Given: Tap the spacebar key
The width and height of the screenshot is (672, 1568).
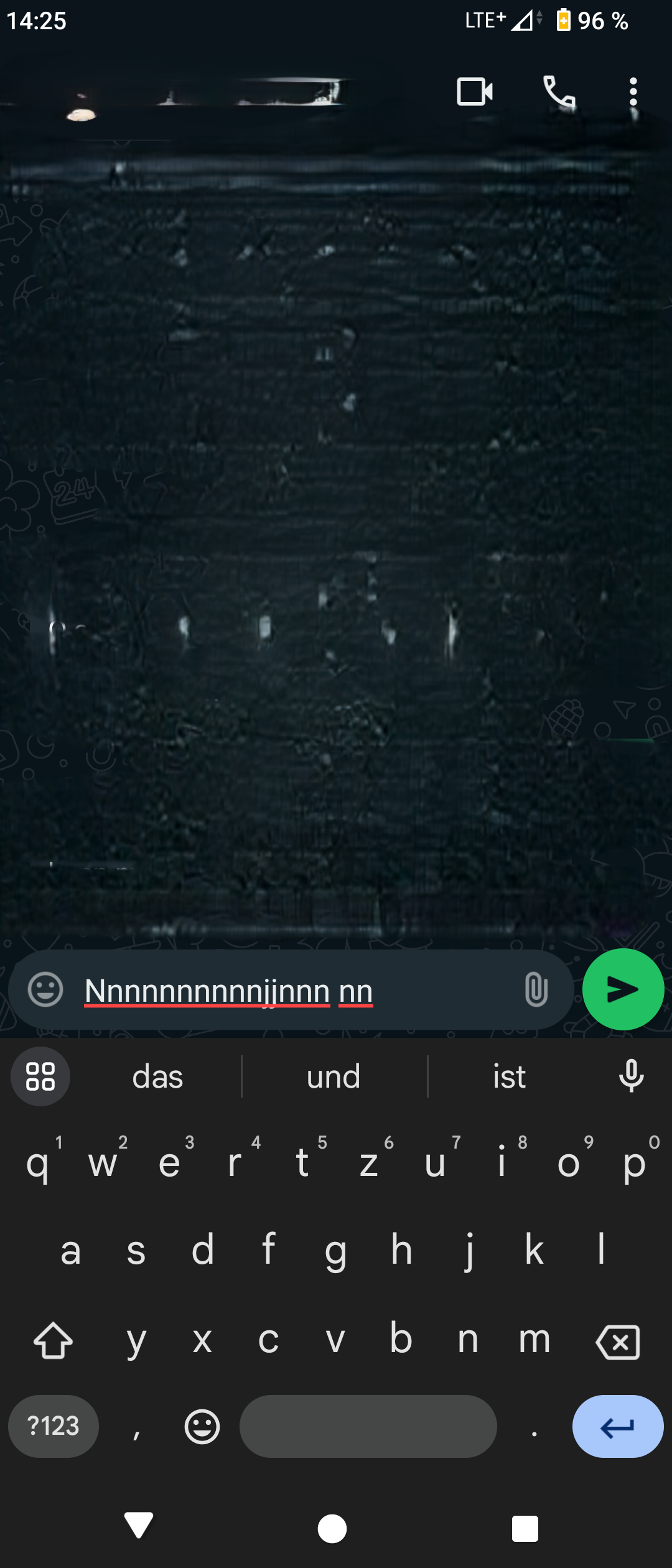Looking at the screenshot, I should [368, 1426].
